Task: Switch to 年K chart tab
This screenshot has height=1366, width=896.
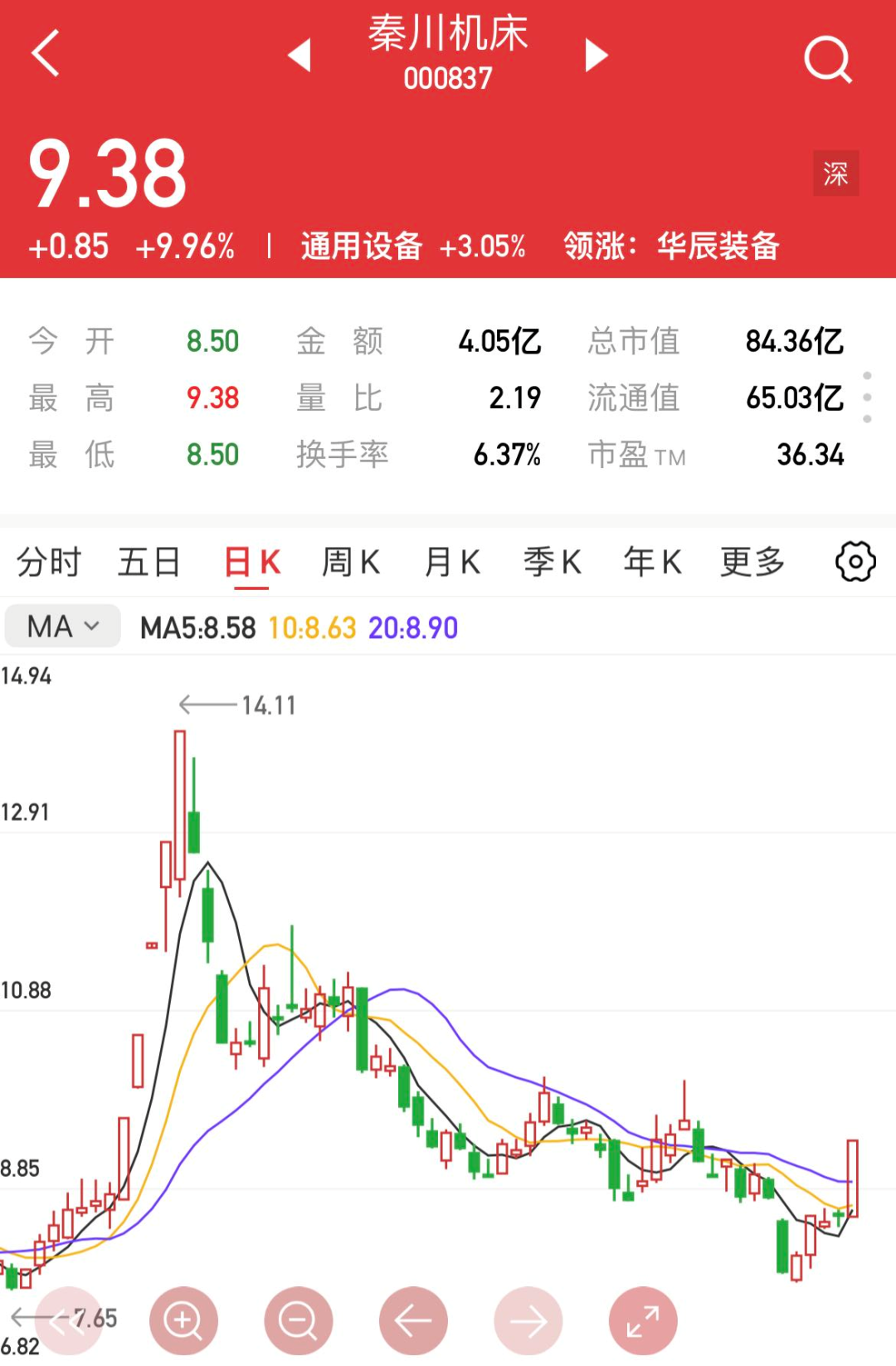Action: tap(652, 562)
